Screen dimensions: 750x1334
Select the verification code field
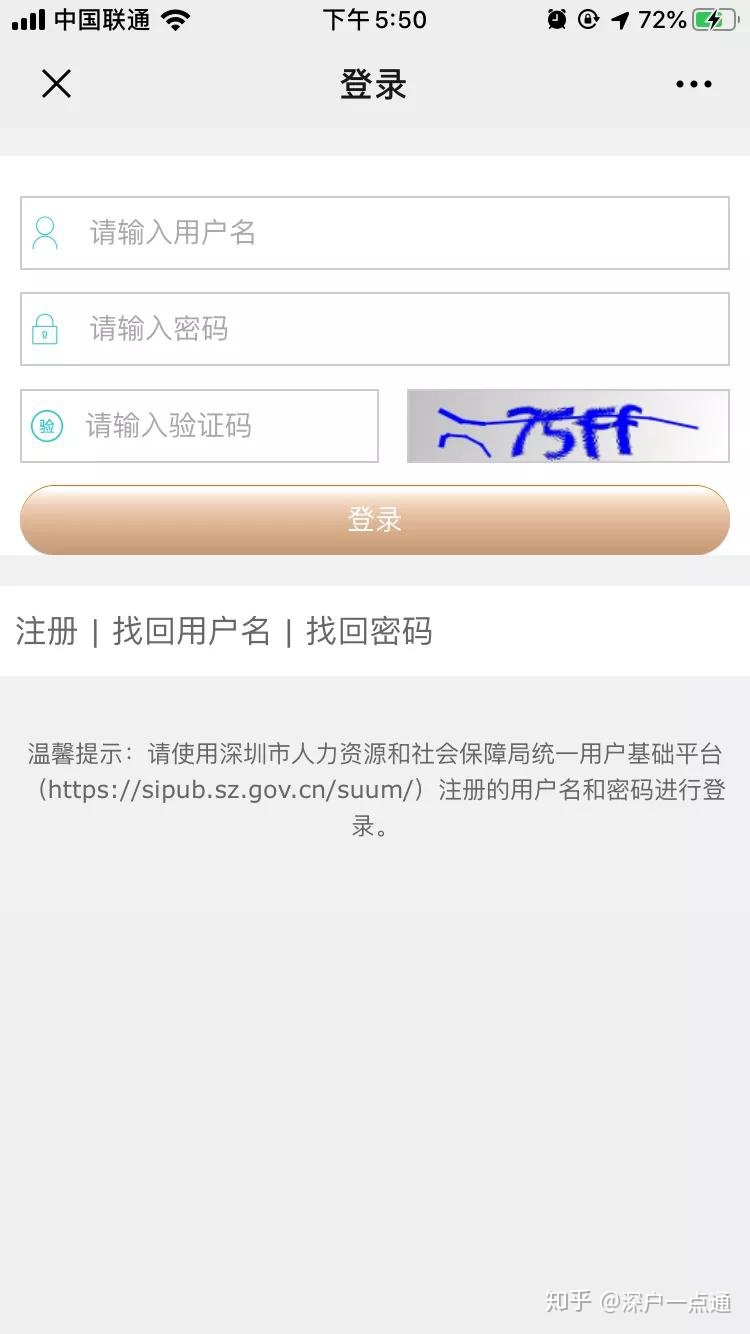click(199, 426)
